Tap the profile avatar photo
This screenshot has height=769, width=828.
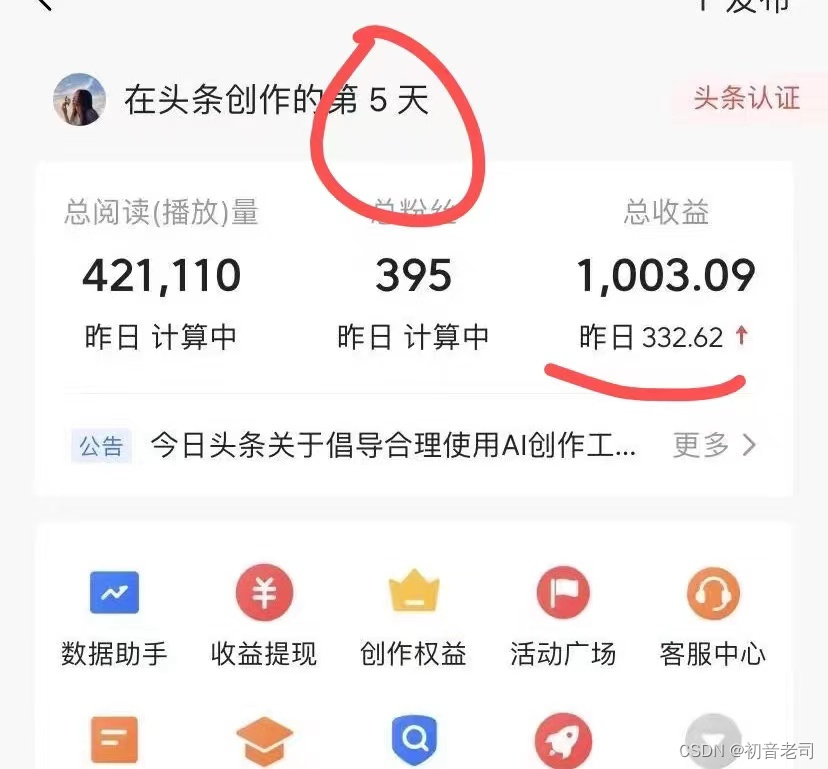click(x=79, y=99)
